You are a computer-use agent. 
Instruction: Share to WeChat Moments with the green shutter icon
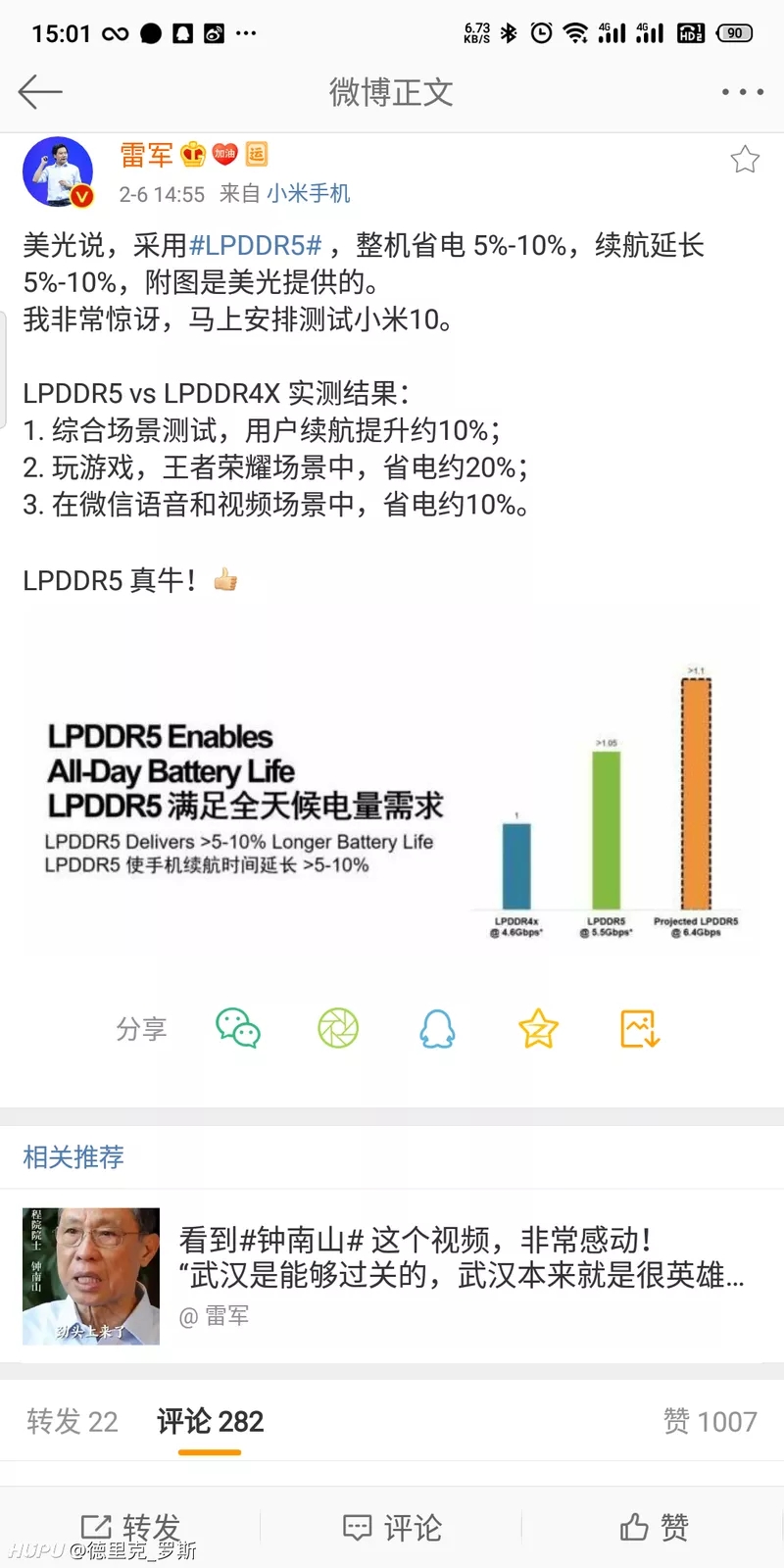[x=338, y=1029]
